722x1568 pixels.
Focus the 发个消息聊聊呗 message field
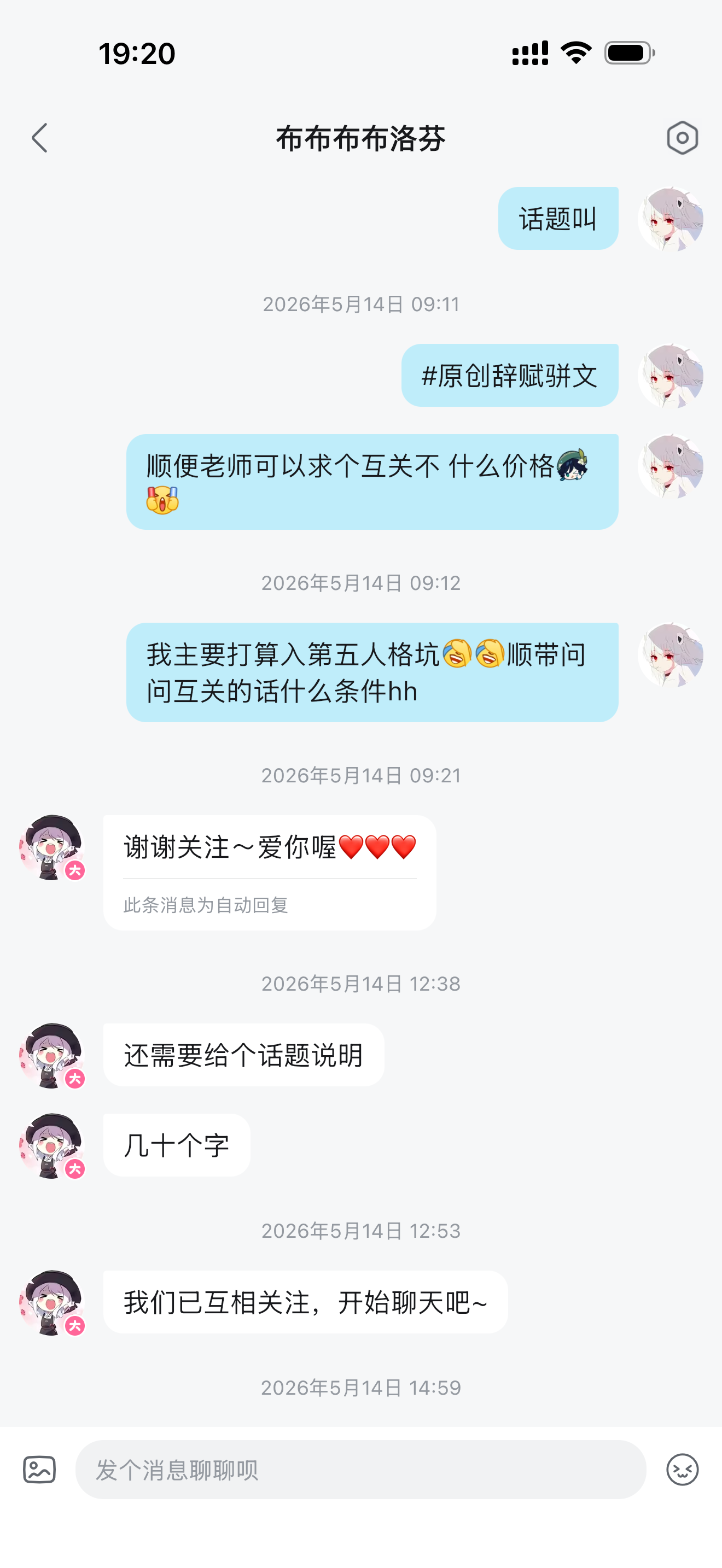(x=360, y=1470)
